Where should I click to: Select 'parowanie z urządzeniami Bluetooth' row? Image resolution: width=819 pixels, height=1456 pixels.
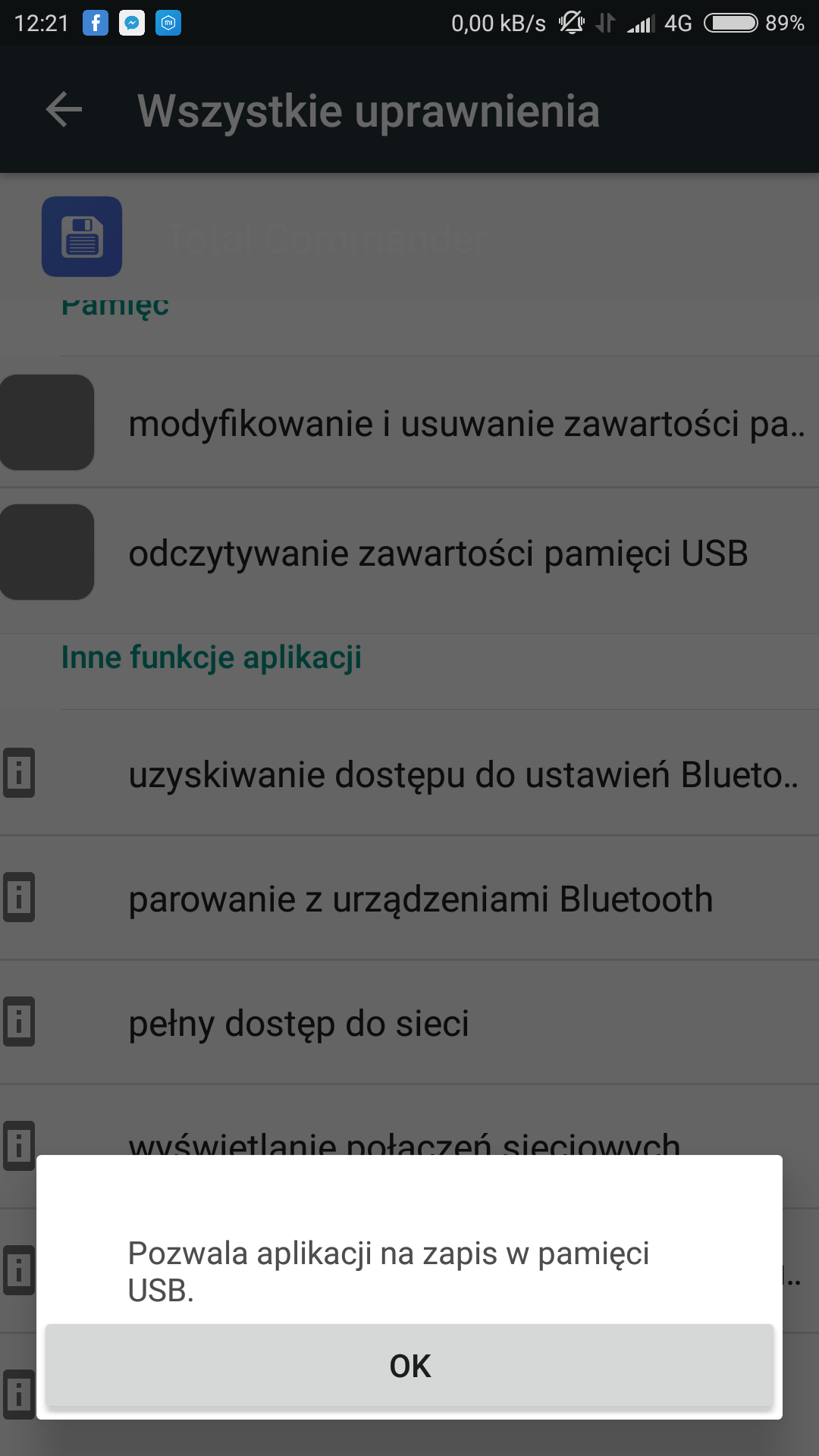click(421, 899)
